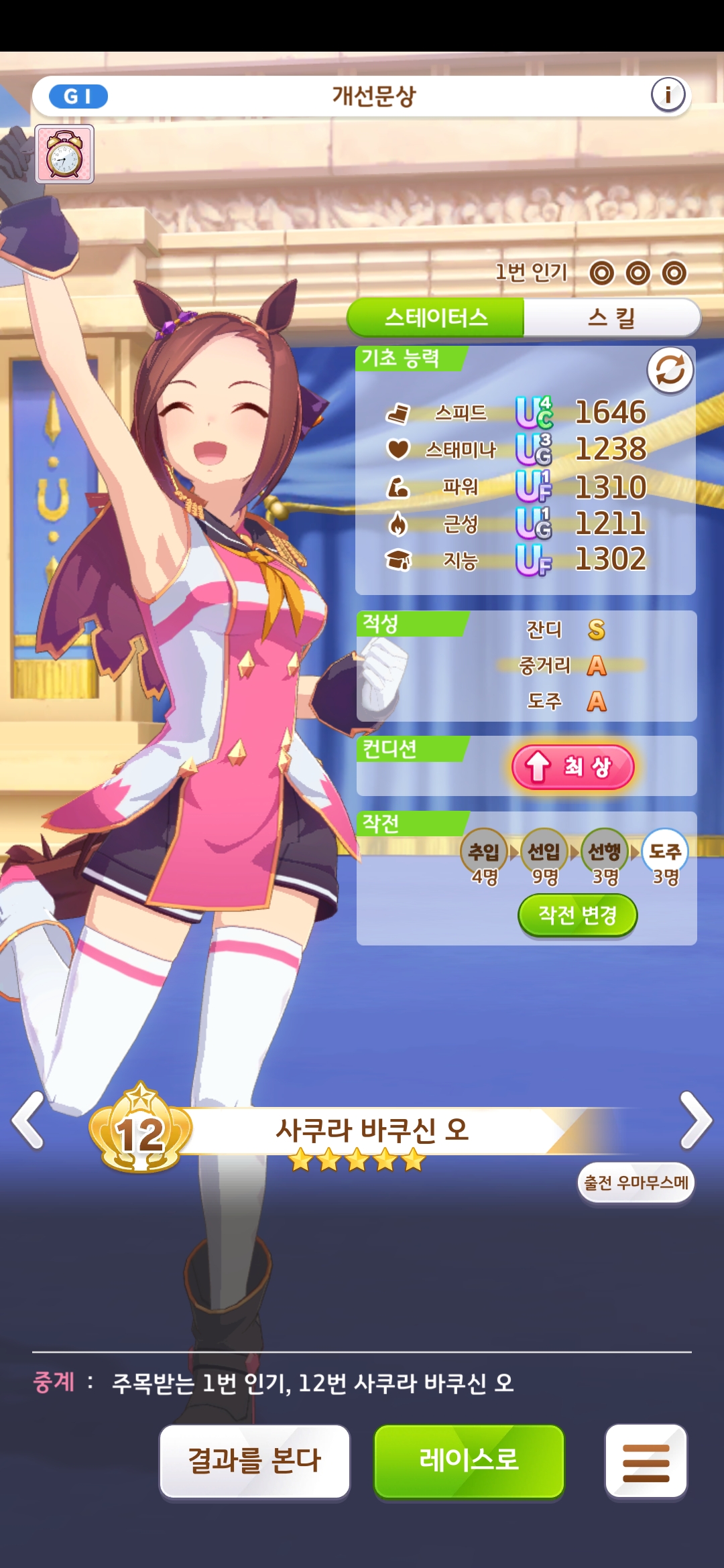
Task: Open the hamburger menu
Action: pos(646,1461)
